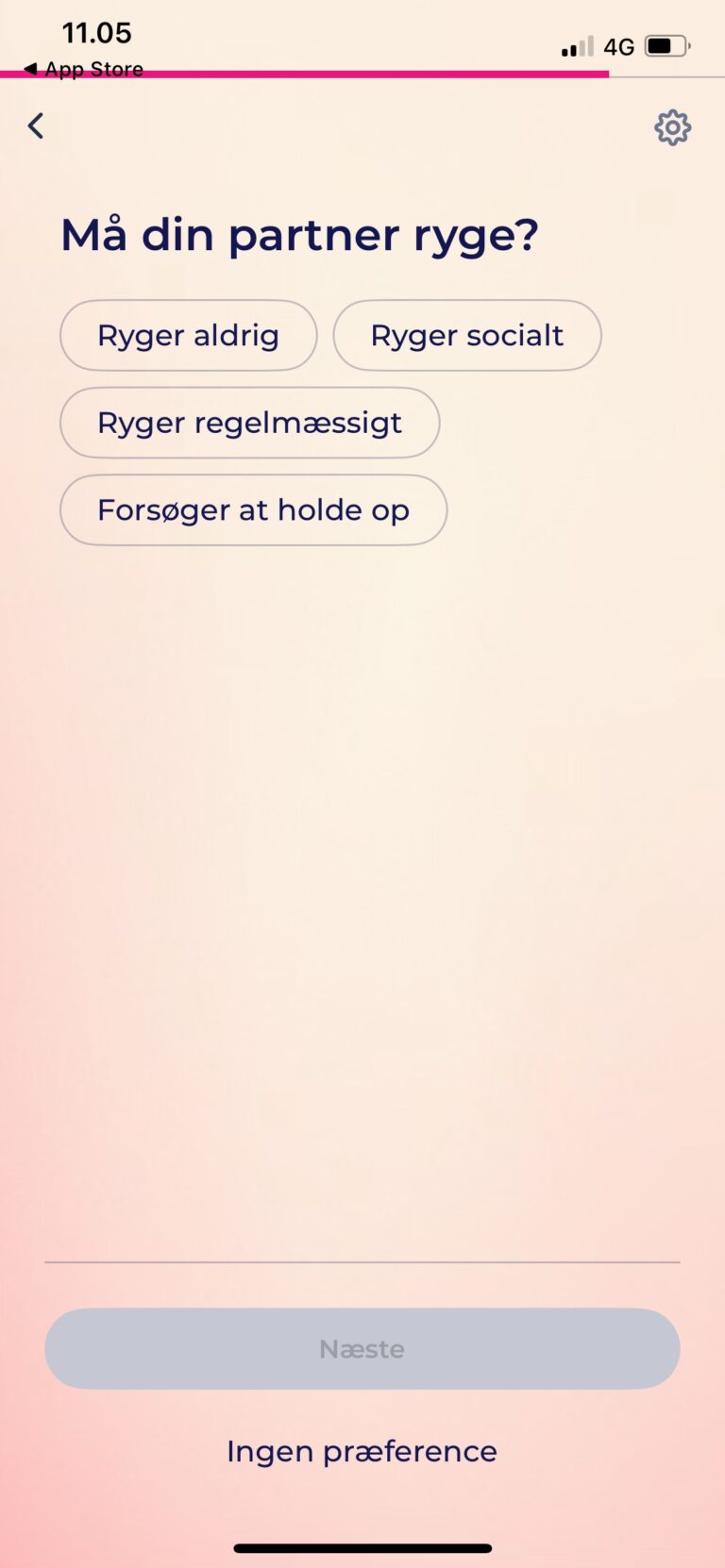This screenshot has height=1568, width=725.
Task: Tap the Næste button
Action: tap(362, 1348)
